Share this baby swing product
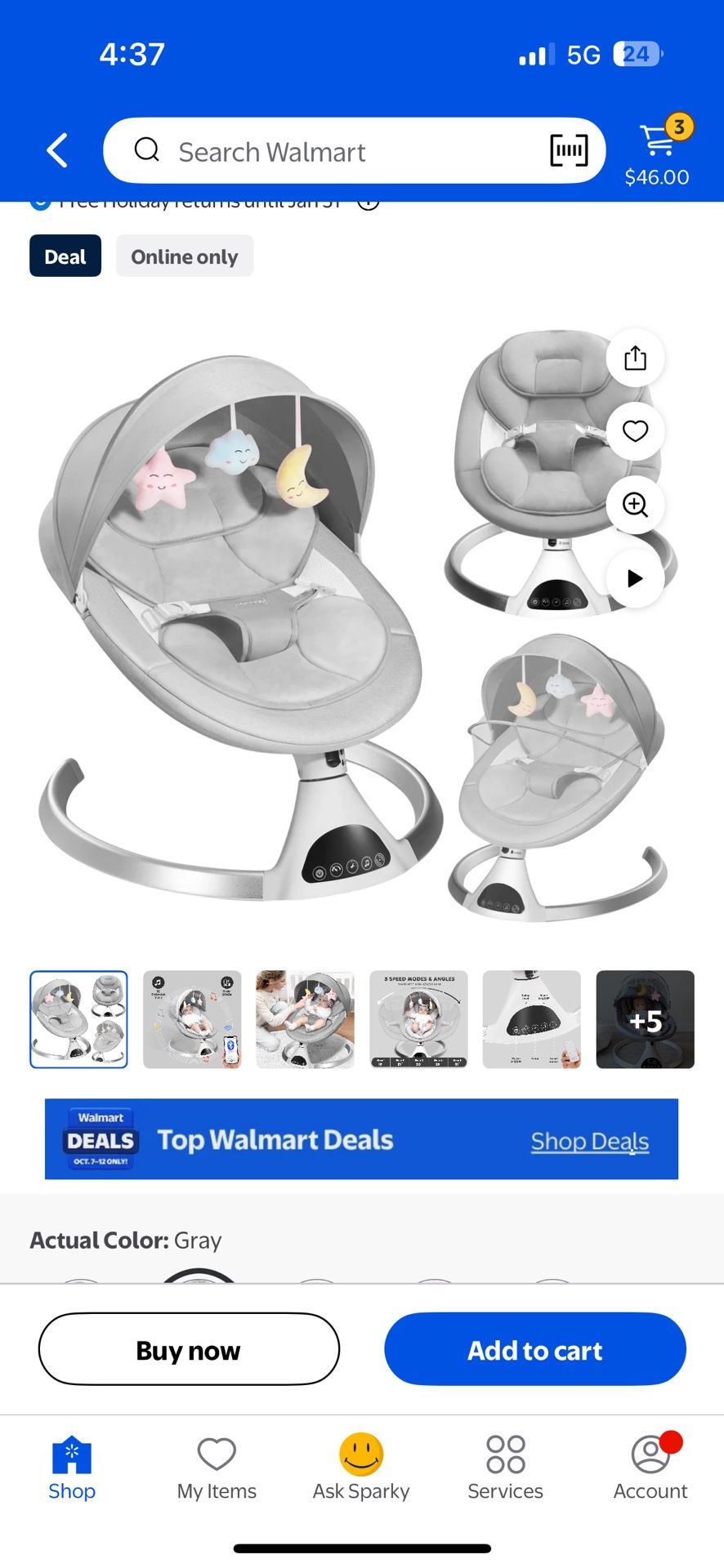This screenshot has height=1568, width=724. pos(635,359)
